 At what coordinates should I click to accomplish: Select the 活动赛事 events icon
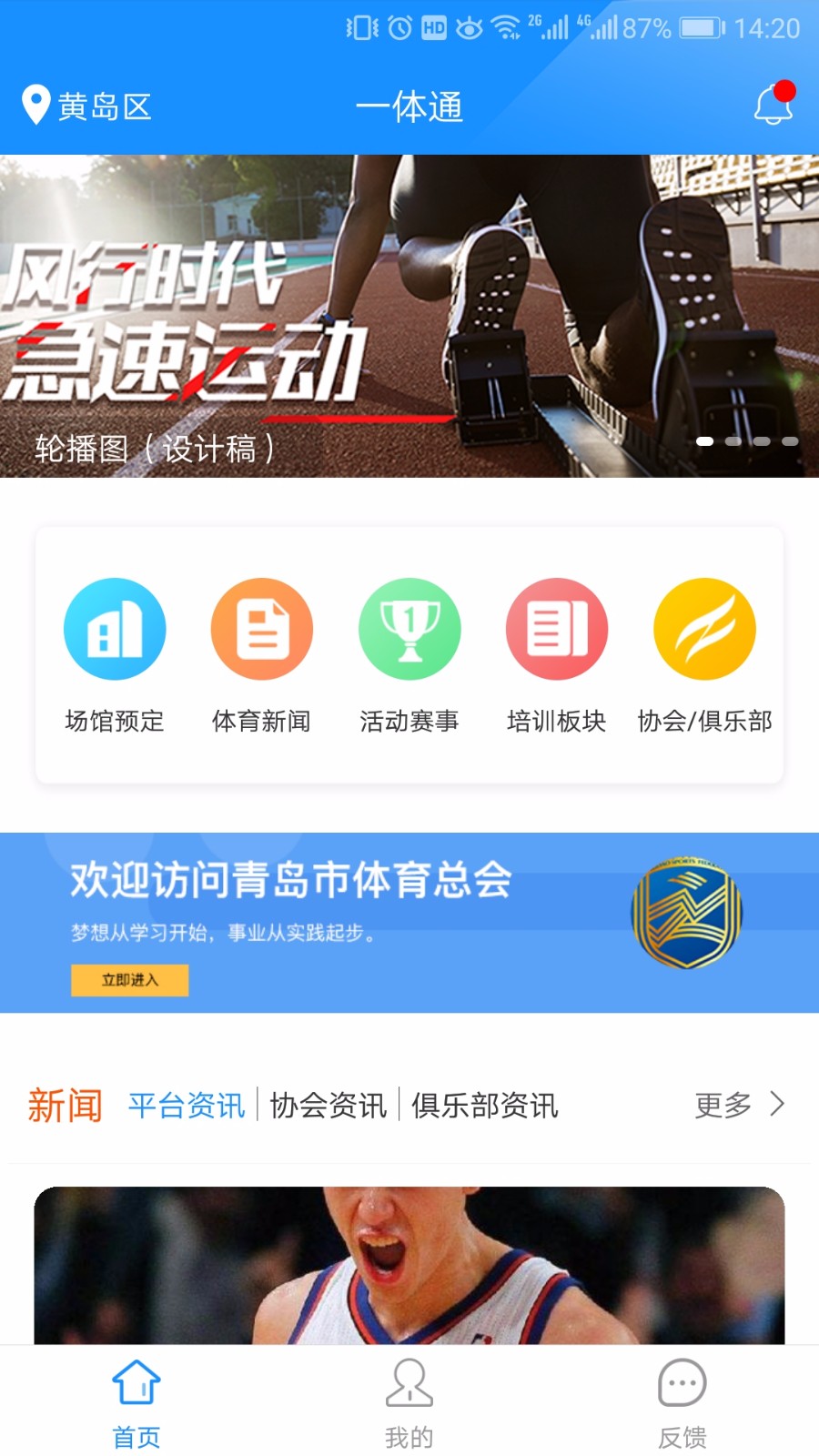[x=409, y=628]
